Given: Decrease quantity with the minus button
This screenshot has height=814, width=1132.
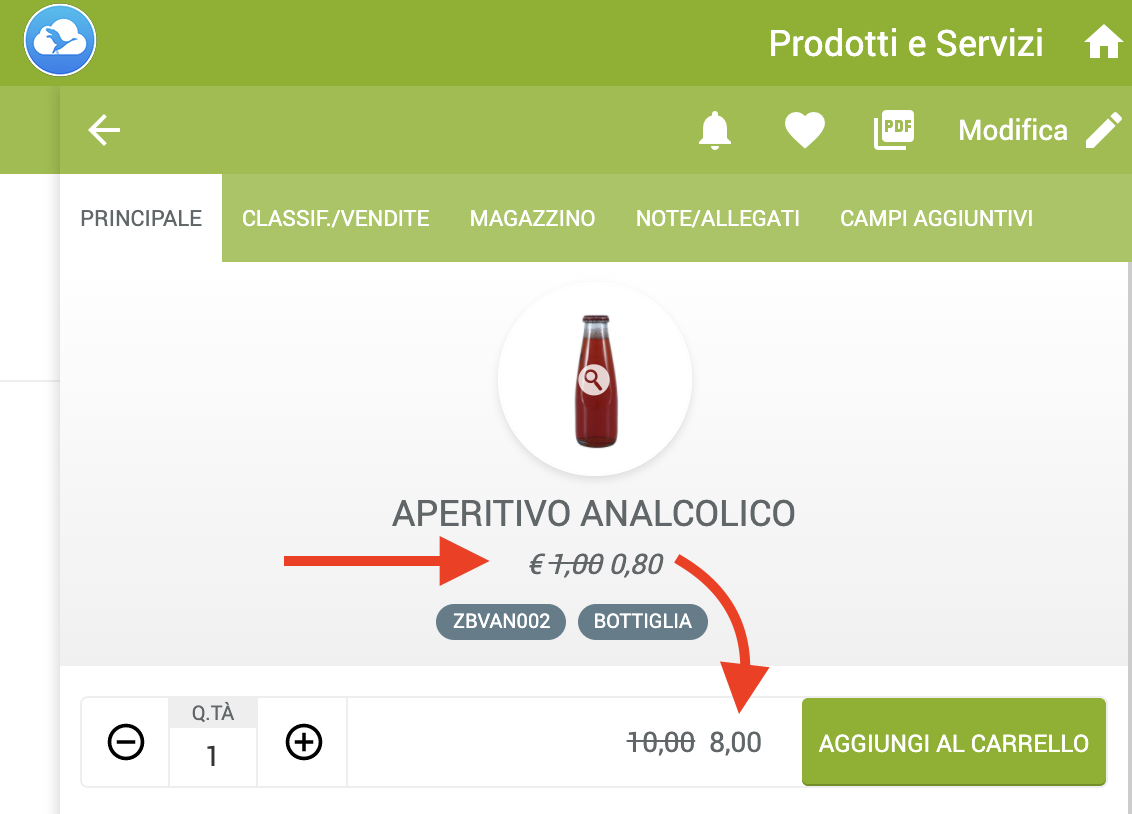Looking at the screenshot, I should point(126,742).
